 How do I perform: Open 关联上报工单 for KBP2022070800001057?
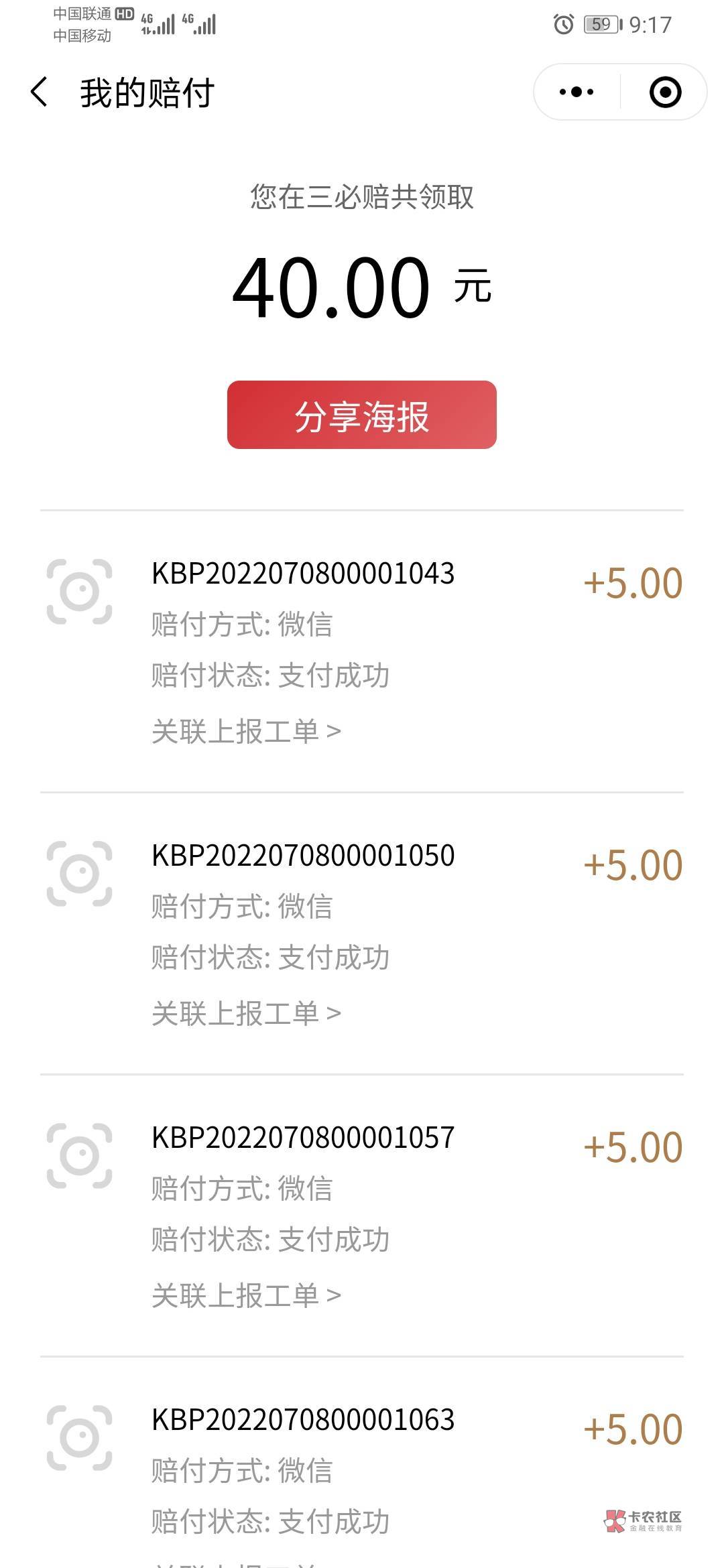pyautogui.click(x=246, y=1295)
